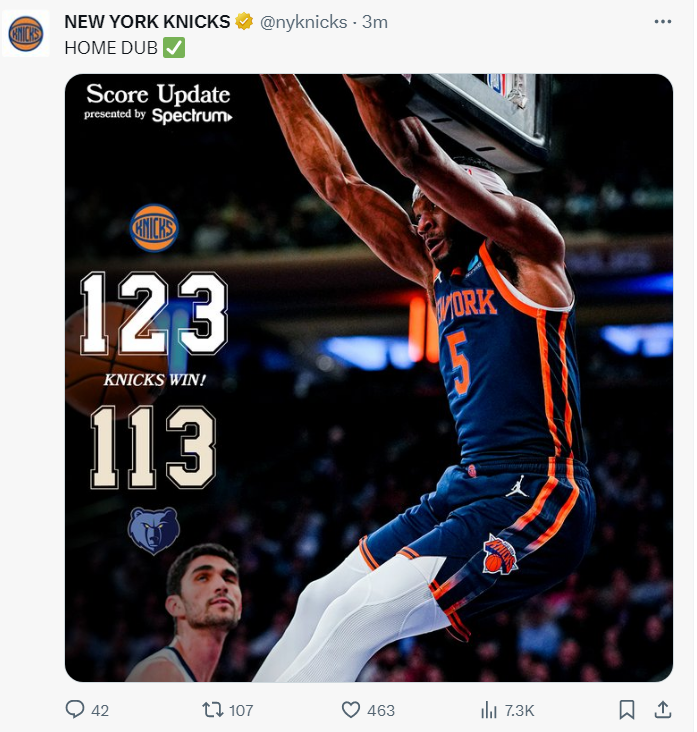Open the Knicks profile avatar
This screenshot has width=697, height=732.
(x=26, y=33)
